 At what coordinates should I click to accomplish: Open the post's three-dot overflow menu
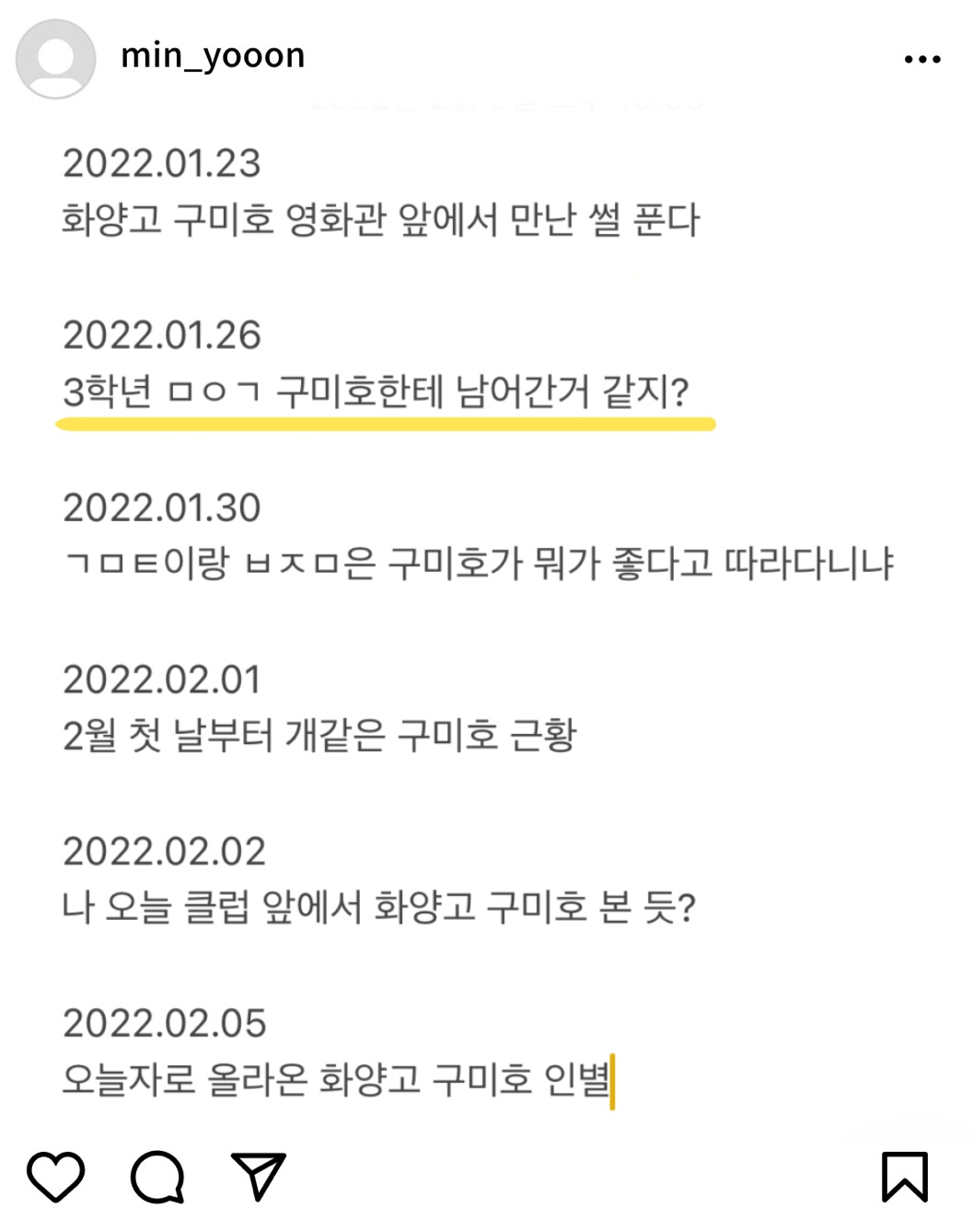click(921, 60)
